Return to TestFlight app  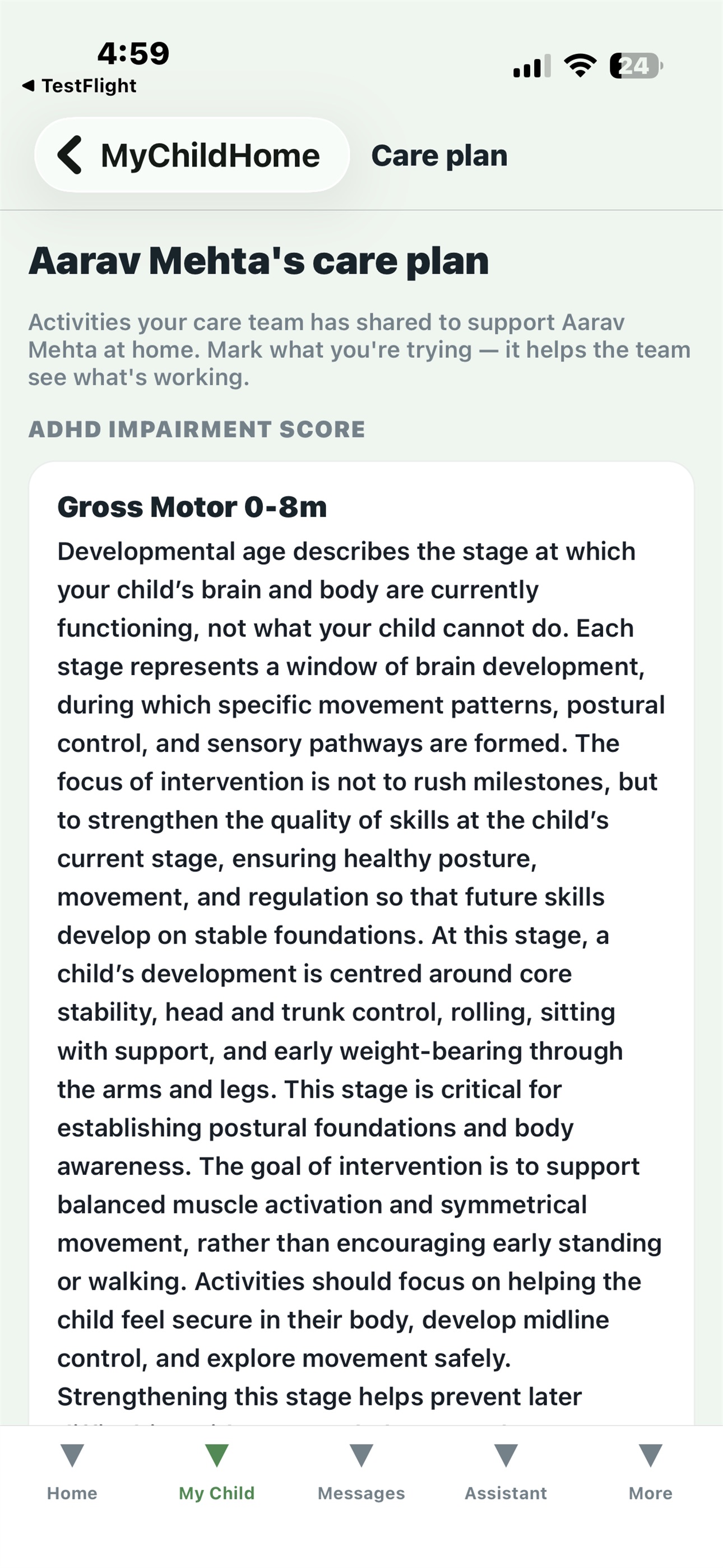79,86
